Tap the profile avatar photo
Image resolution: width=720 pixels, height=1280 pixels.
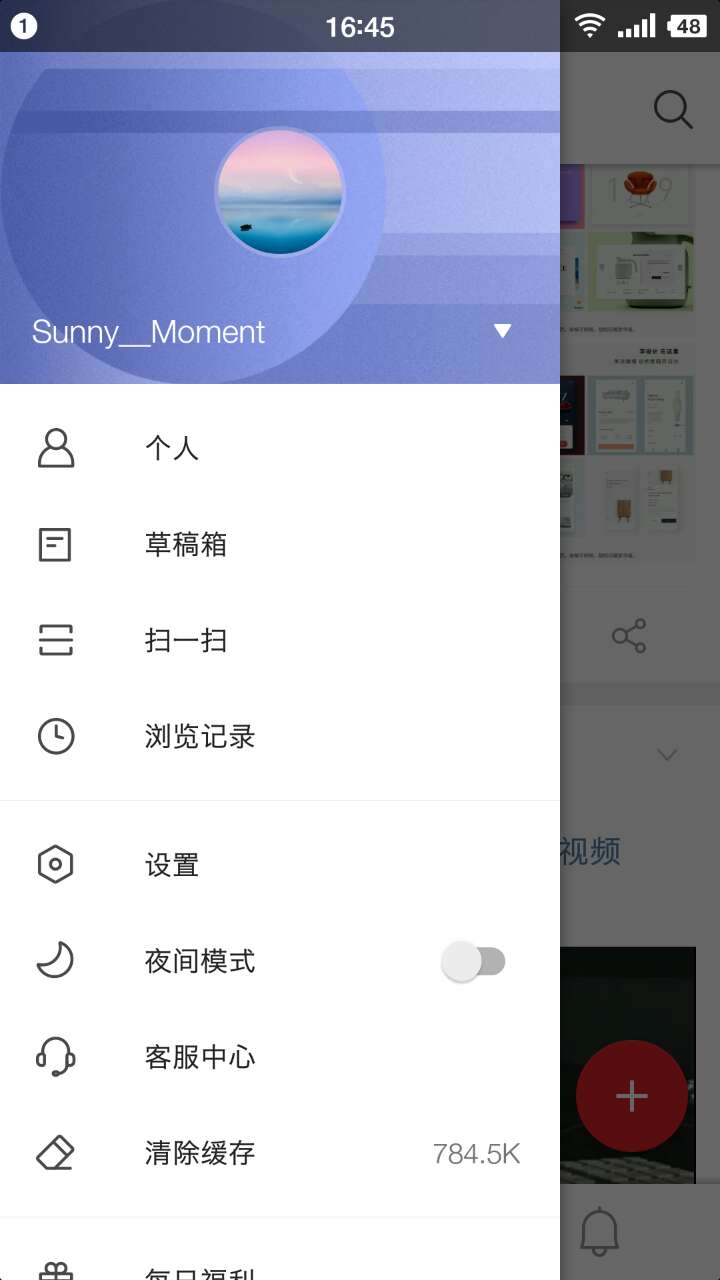280,192
